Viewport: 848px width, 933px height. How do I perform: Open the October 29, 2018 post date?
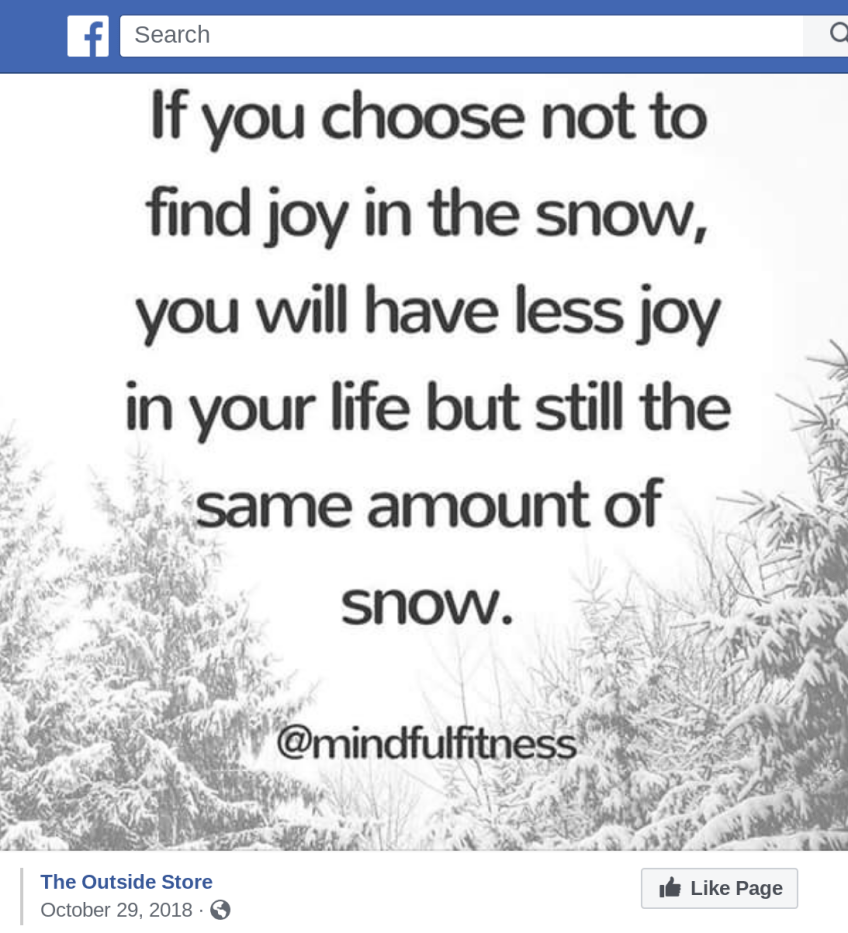(x=116, y=910)
